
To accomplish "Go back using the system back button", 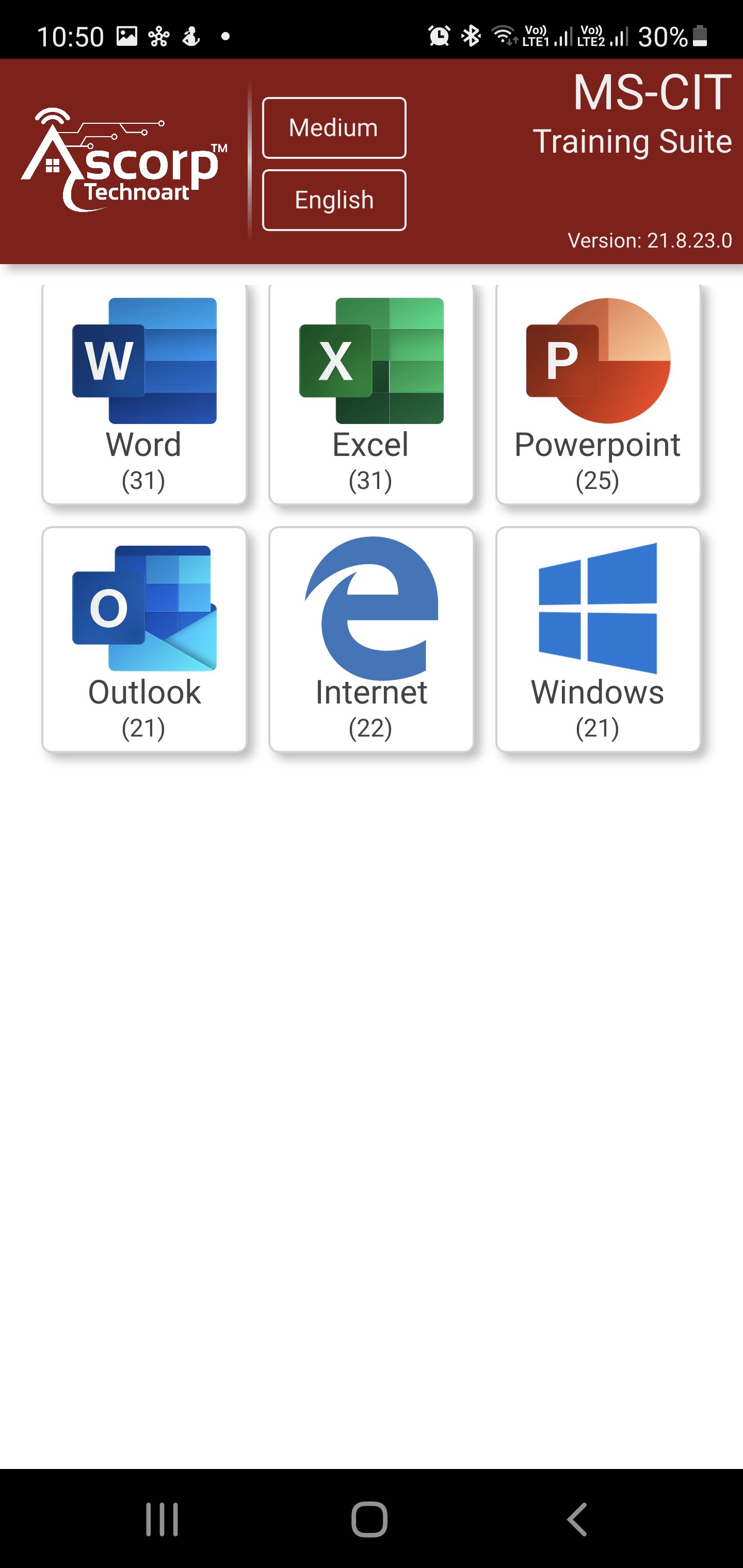I will click(x=577, y=1520).
